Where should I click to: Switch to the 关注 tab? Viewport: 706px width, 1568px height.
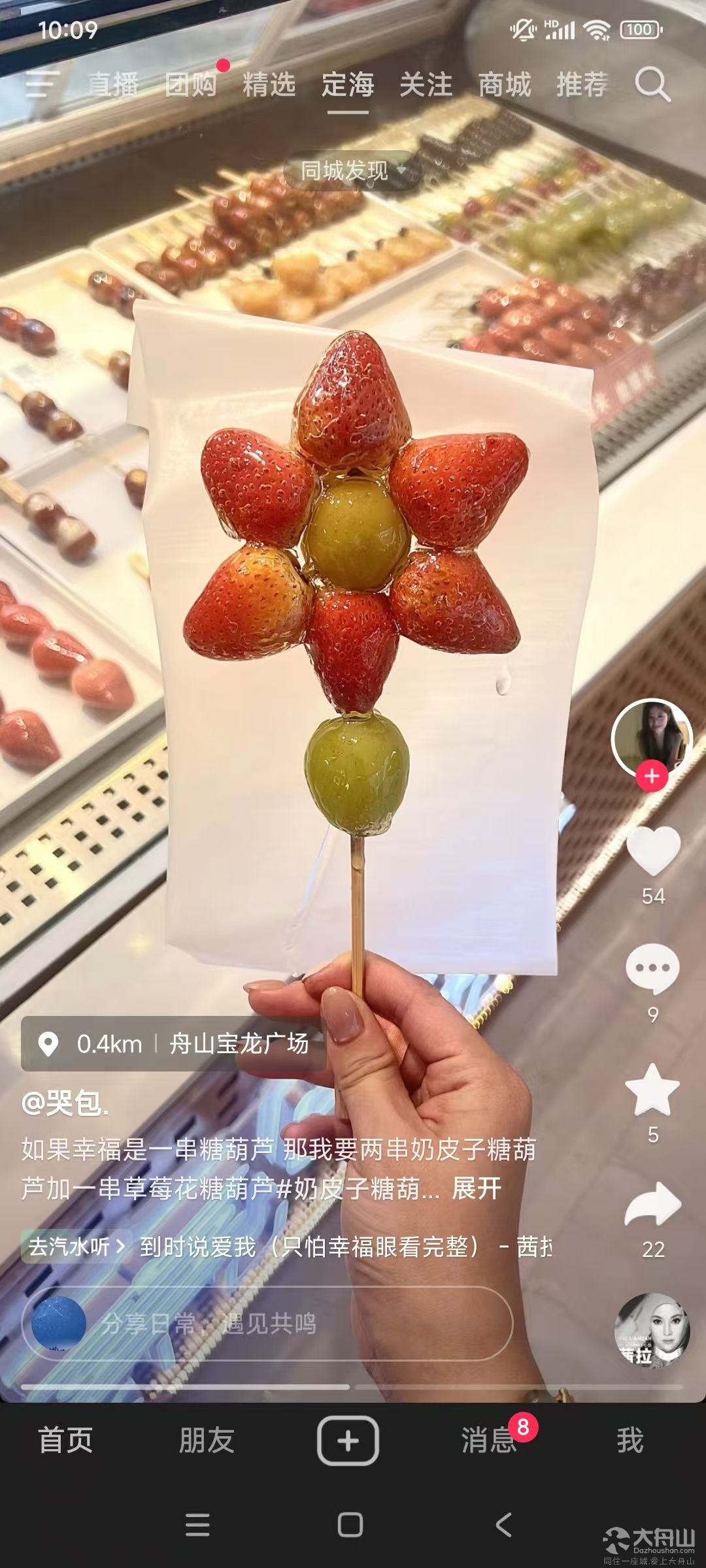point(426,85)
